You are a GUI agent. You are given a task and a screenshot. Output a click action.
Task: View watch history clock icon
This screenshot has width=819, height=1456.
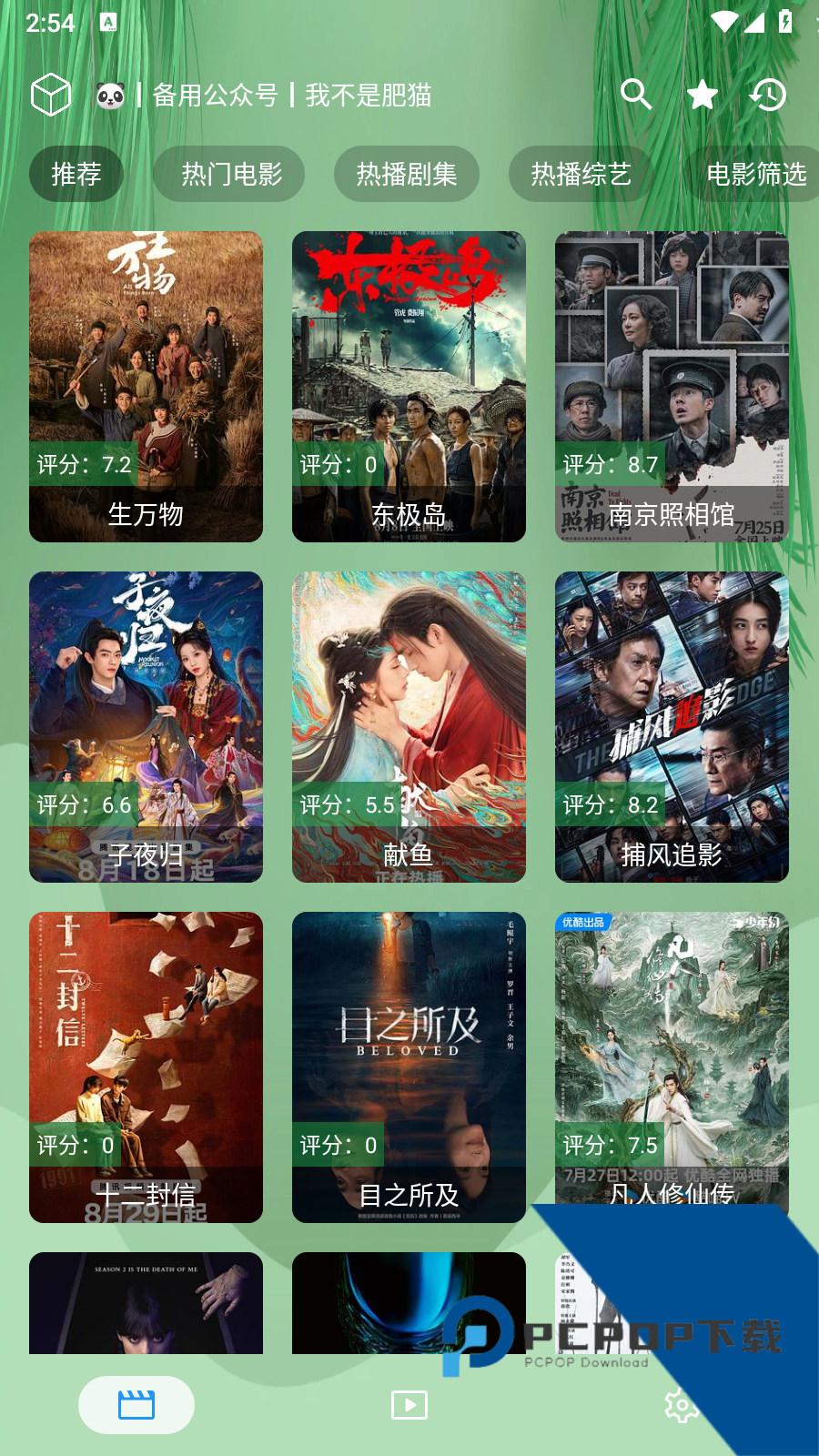click(768, 94)
